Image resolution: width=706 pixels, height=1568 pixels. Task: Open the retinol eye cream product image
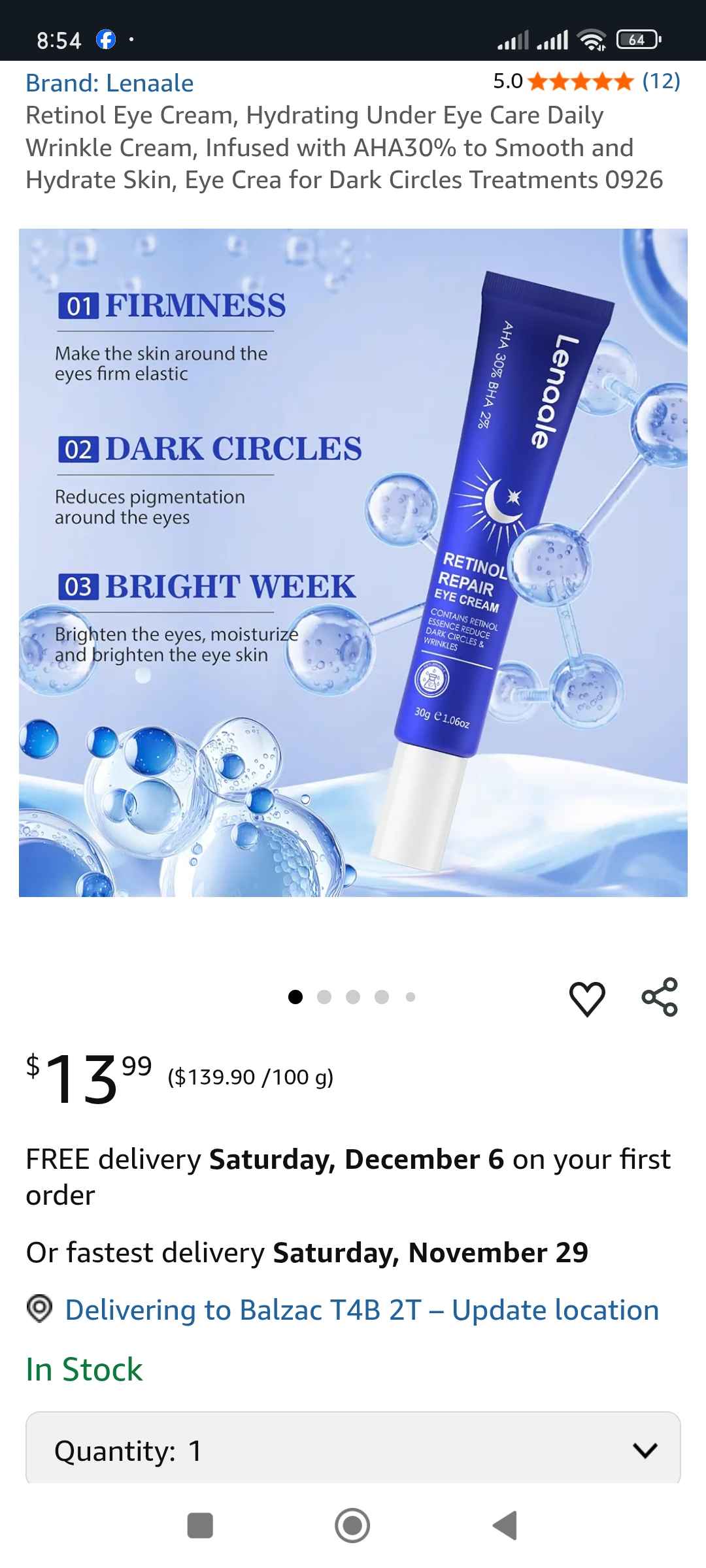tap(353, 562)
